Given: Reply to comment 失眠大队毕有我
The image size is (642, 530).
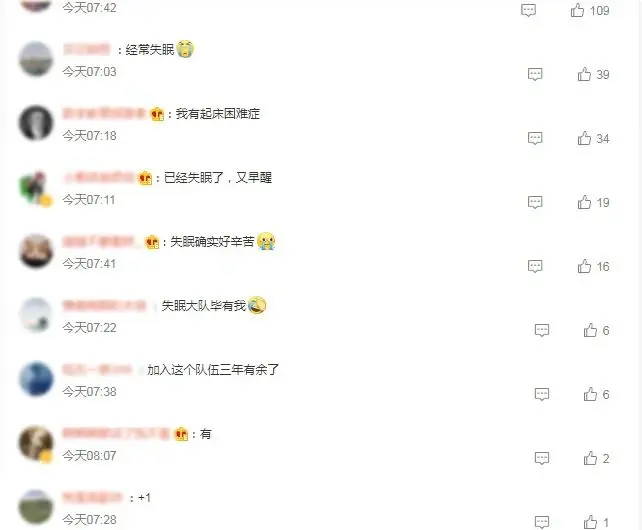Looking at the screenshot, I should (541, 330).
